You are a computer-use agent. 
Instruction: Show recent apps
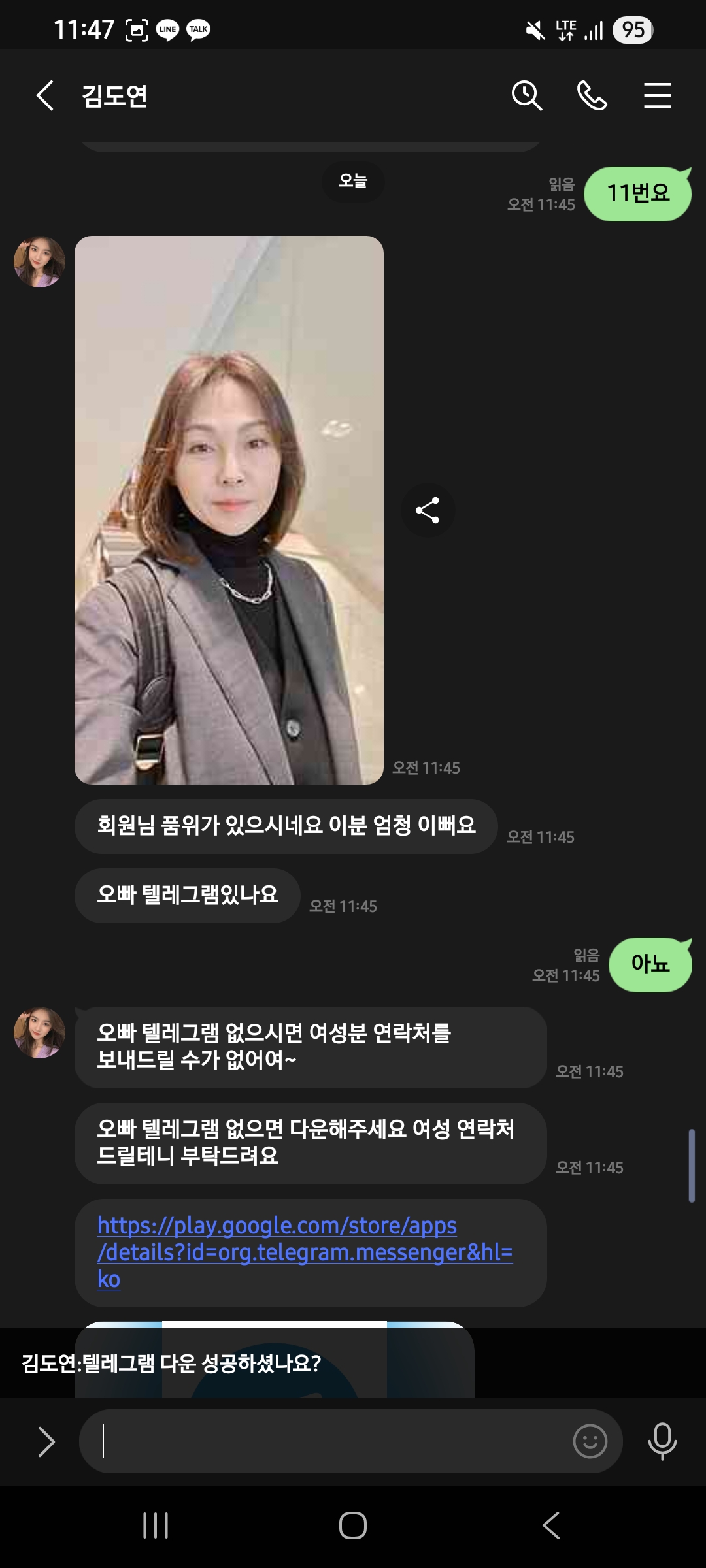[x=156, y=1526]
